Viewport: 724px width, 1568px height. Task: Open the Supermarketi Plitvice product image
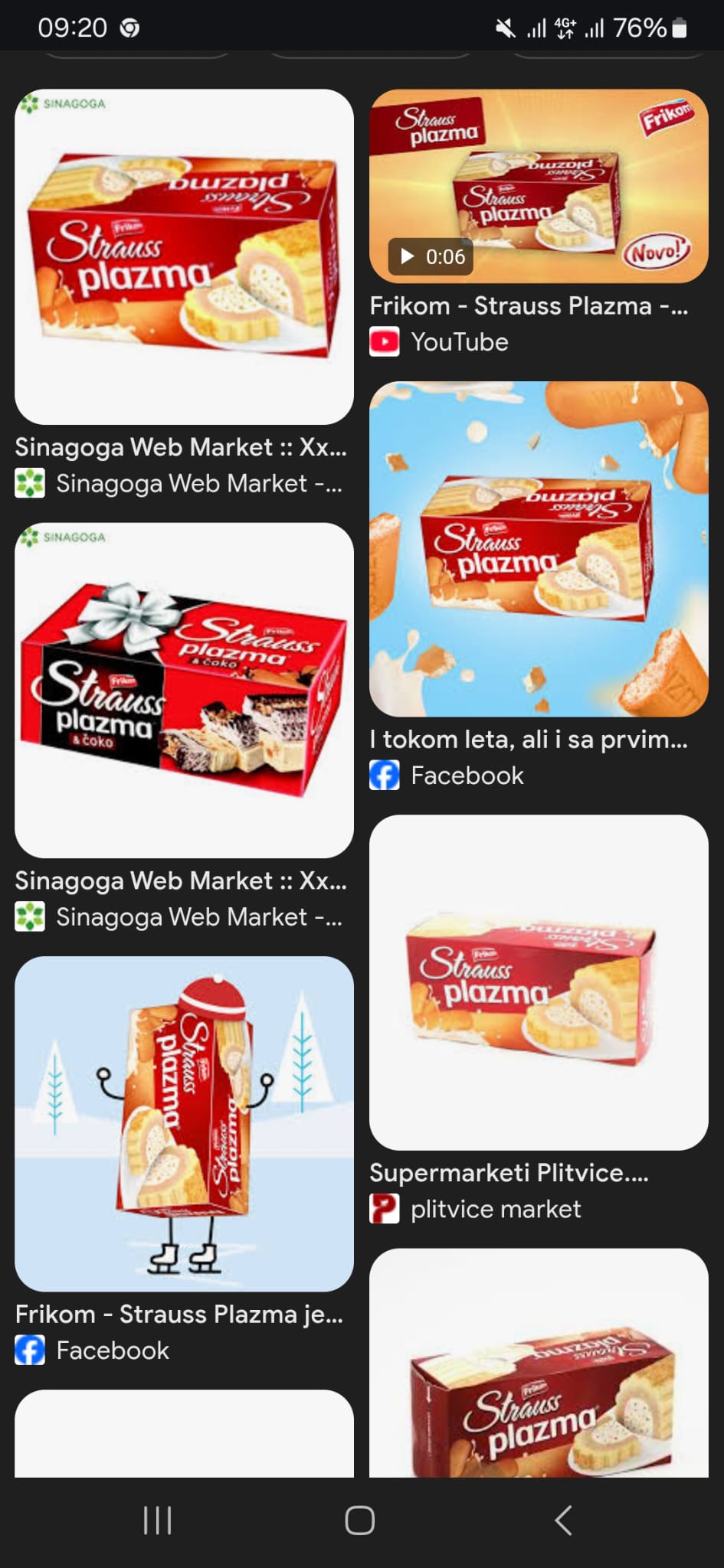[x=538, y=982]
